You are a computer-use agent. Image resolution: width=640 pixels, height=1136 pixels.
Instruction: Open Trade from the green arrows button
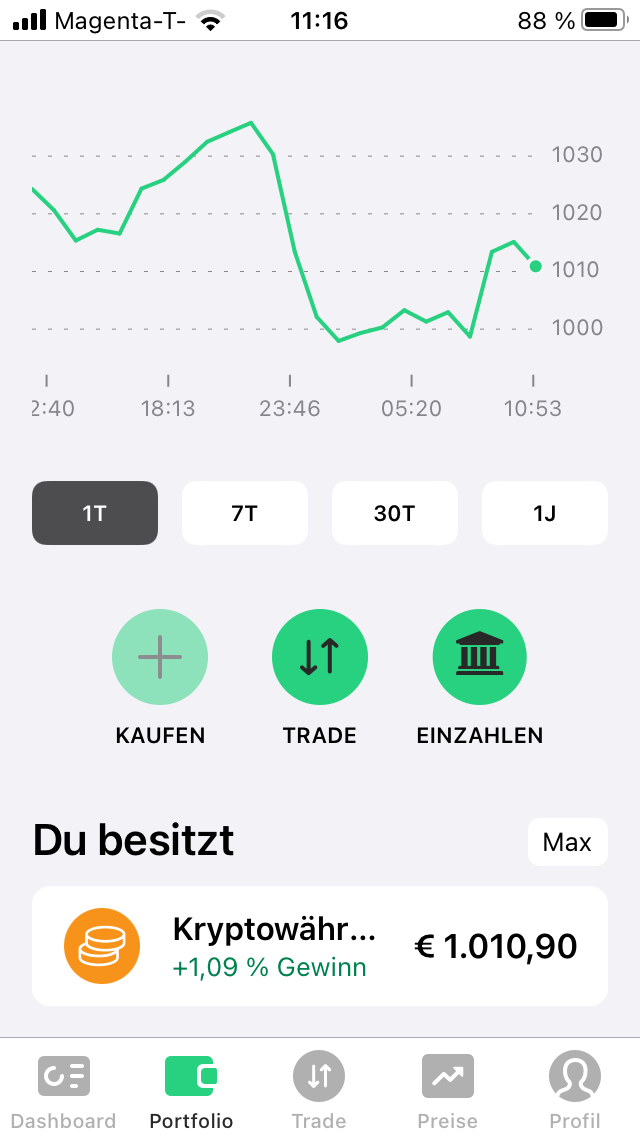click(x=320, y=657)
